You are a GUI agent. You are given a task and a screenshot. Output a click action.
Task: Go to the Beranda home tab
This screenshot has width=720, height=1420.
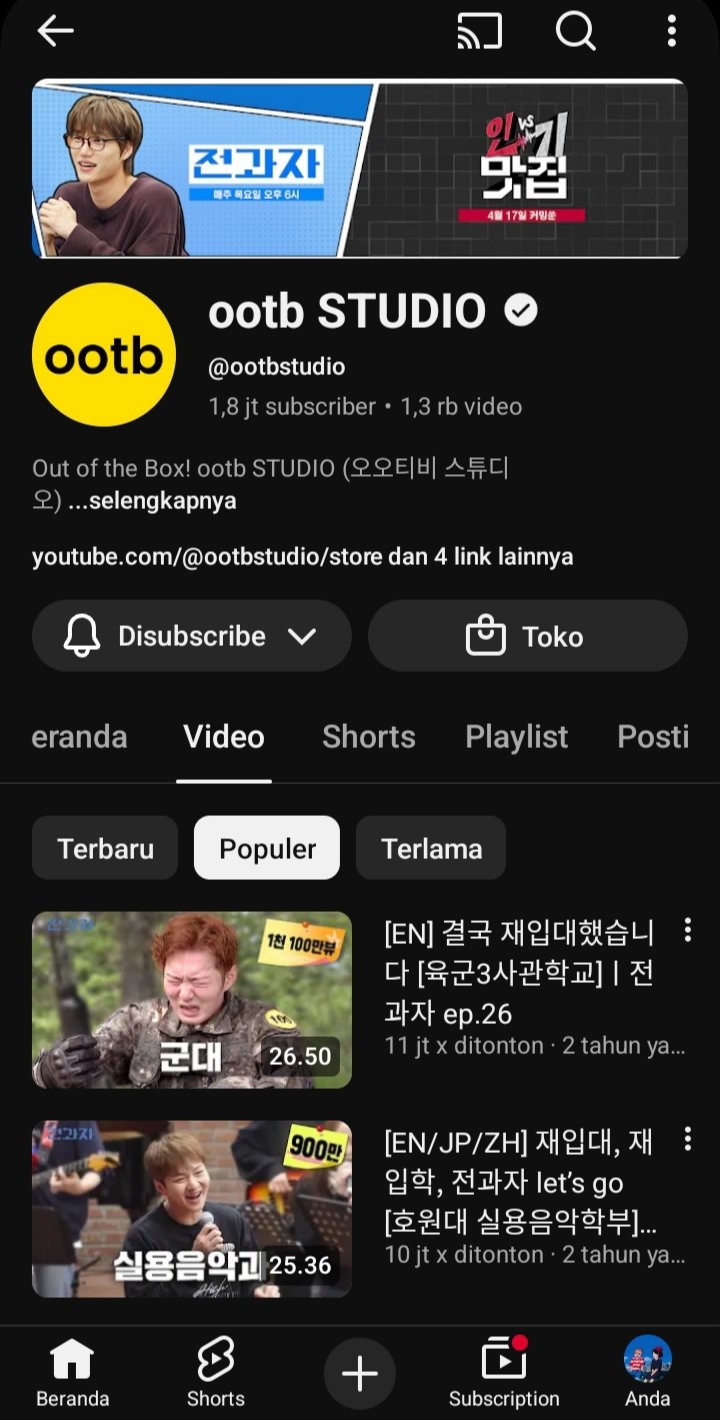pyautogui.click(x=72, y=1373)
